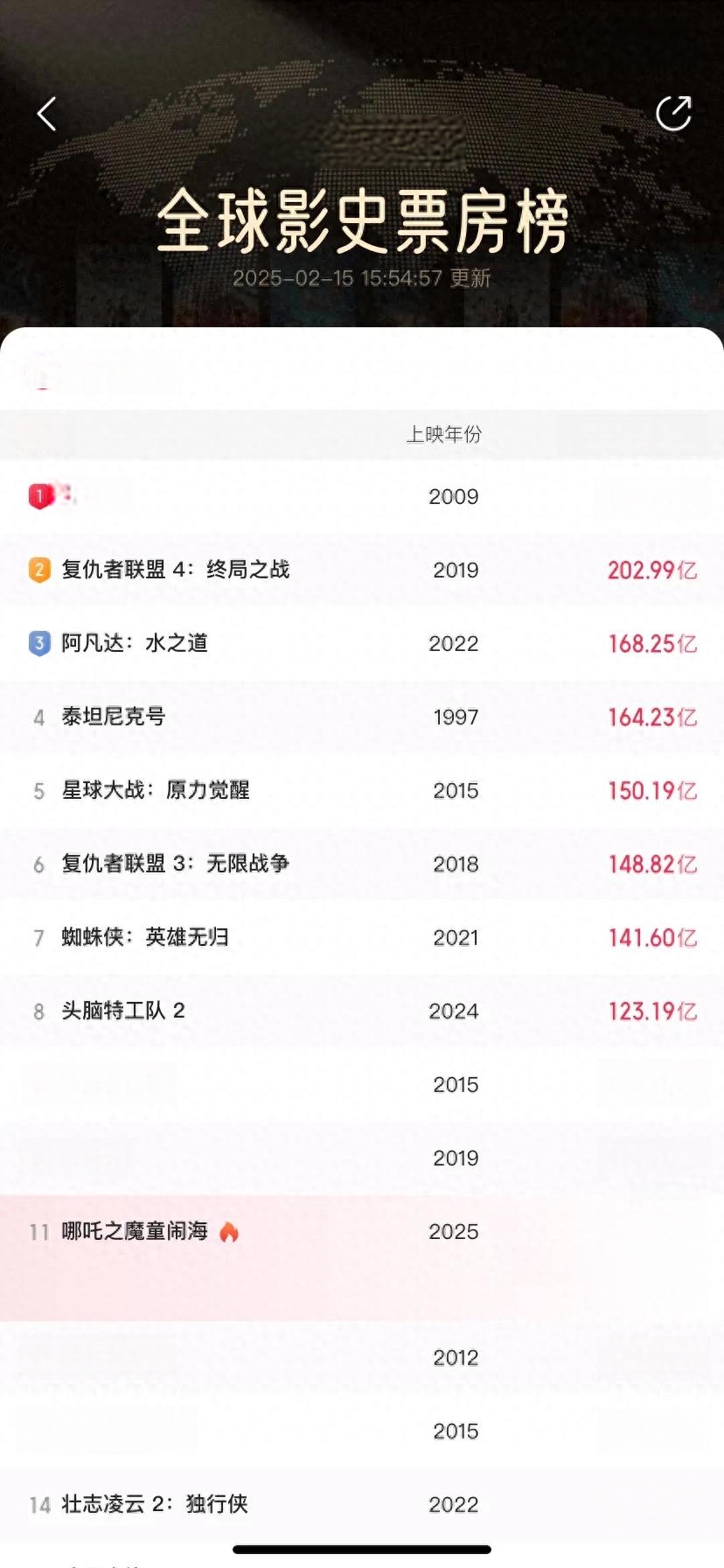Tap the 蜘蛛侠:英雄无归 row

(362, 937)
